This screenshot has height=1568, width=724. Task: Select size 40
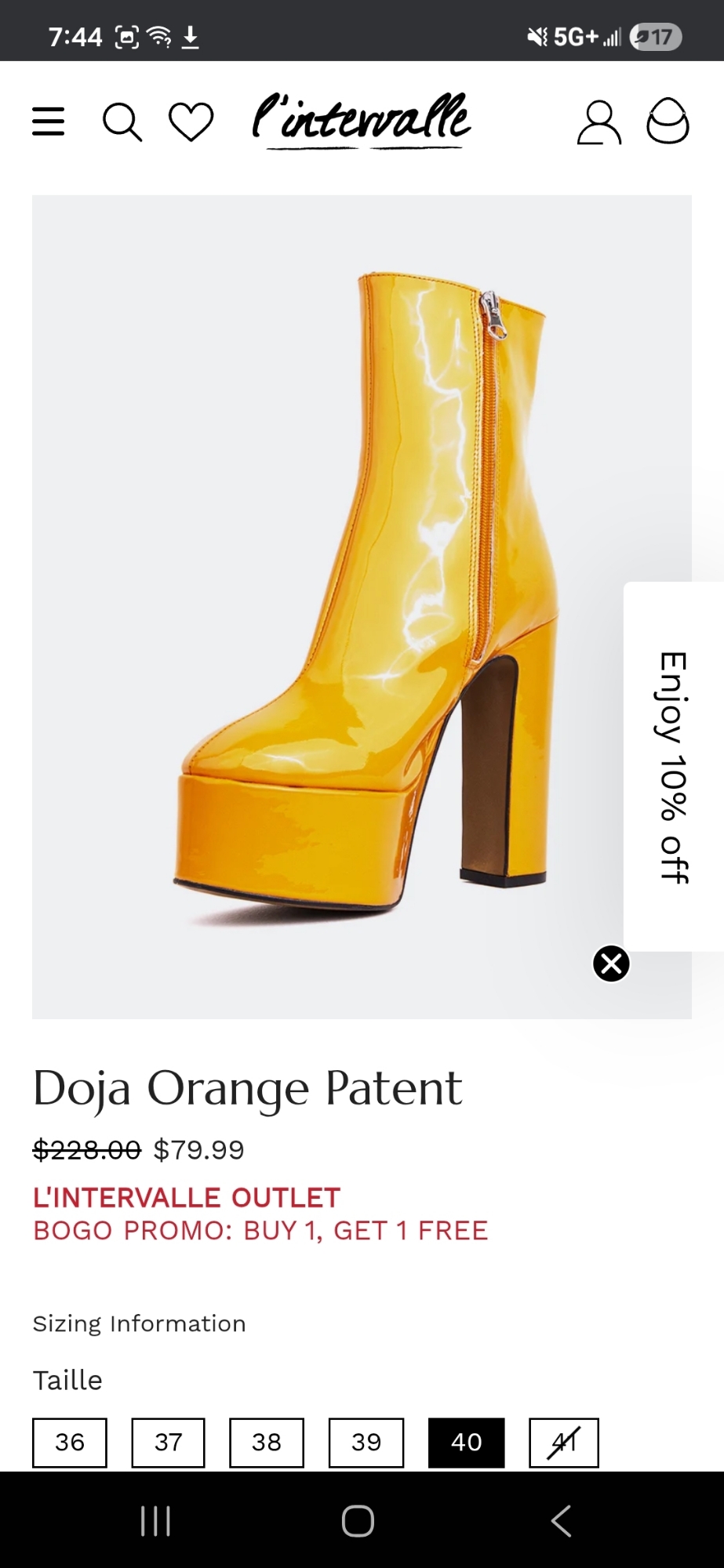466,1442
